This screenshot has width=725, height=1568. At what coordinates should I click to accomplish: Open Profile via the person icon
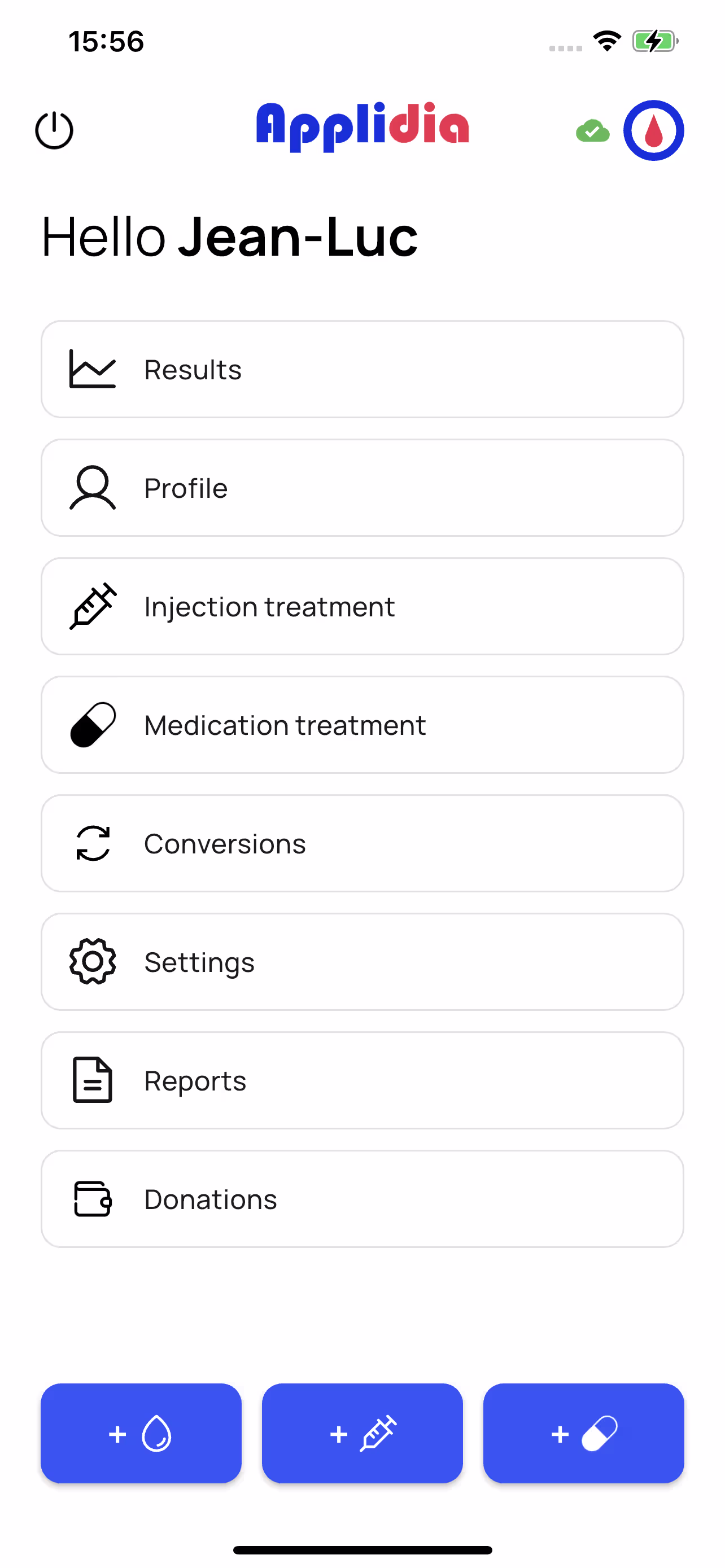coord(91,487)
